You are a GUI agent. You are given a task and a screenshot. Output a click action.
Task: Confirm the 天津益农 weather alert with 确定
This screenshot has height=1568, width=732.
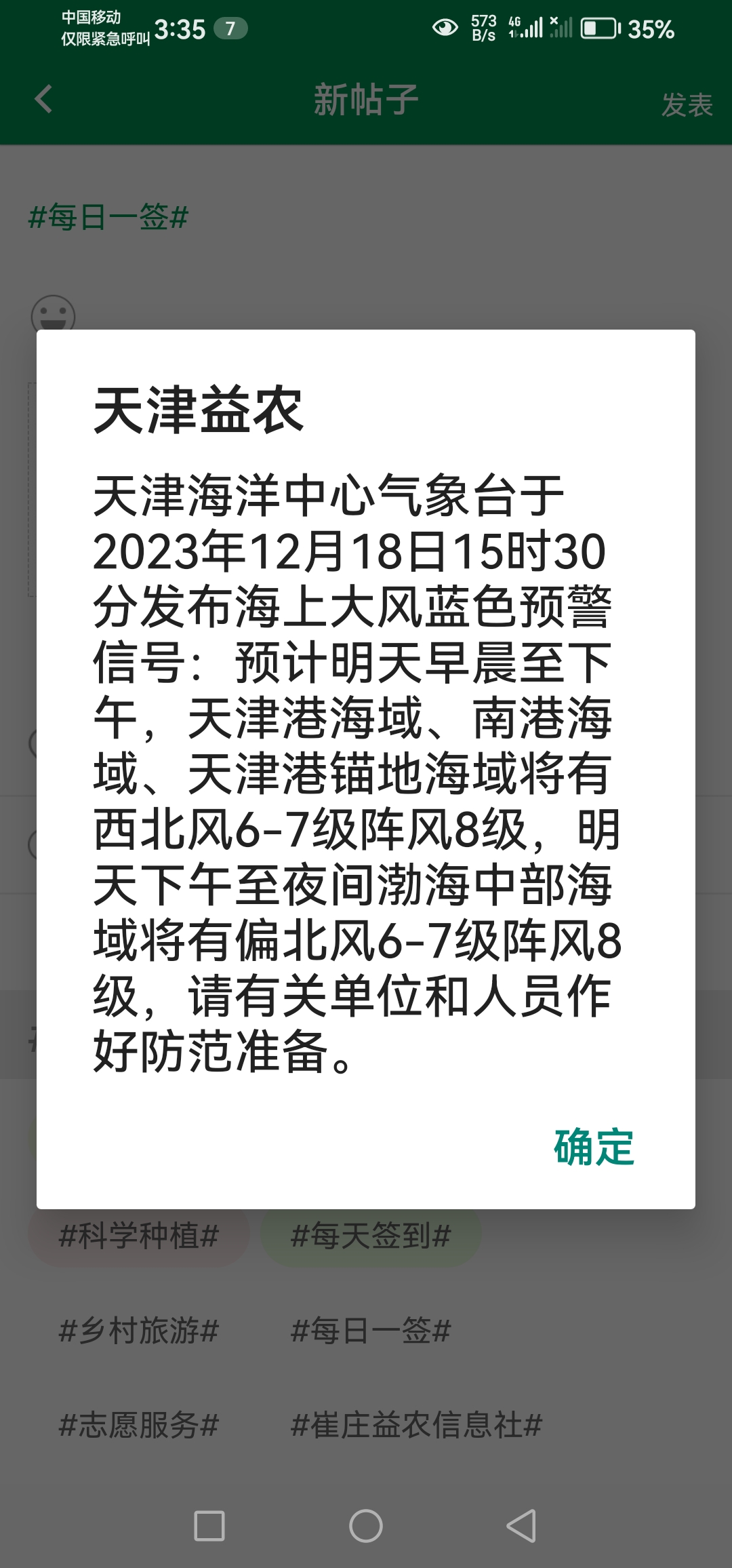594,1148
